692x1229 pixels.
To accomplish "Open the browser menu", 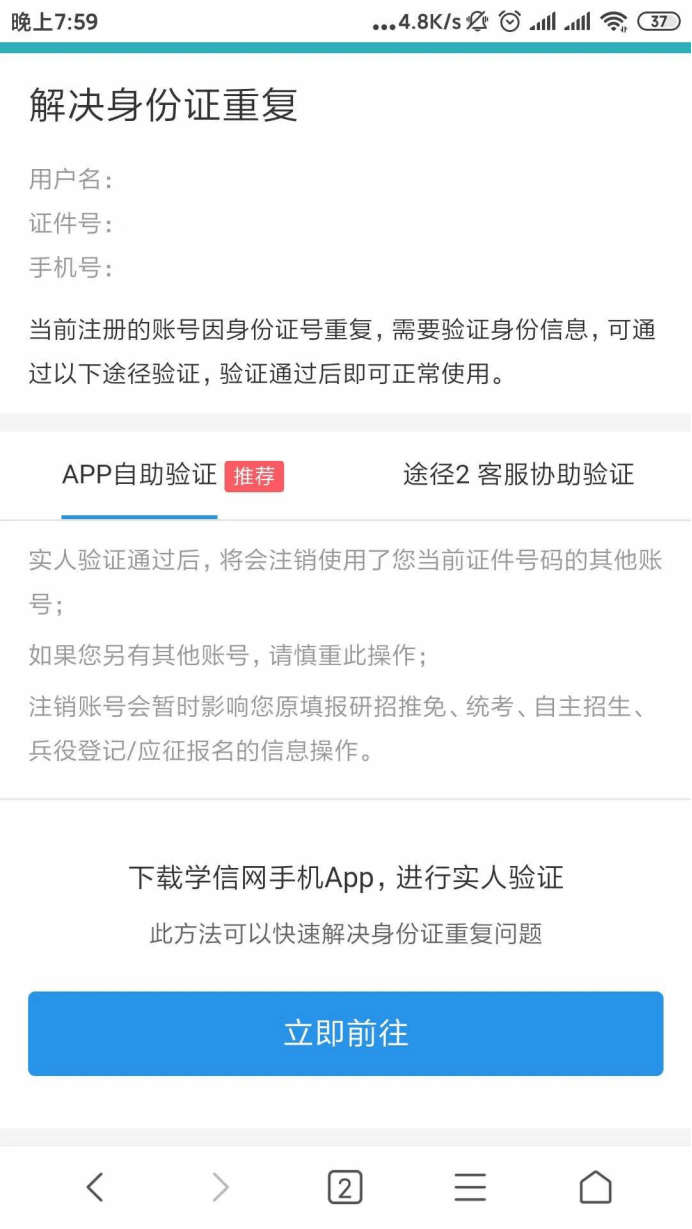I will (470, 1187).
